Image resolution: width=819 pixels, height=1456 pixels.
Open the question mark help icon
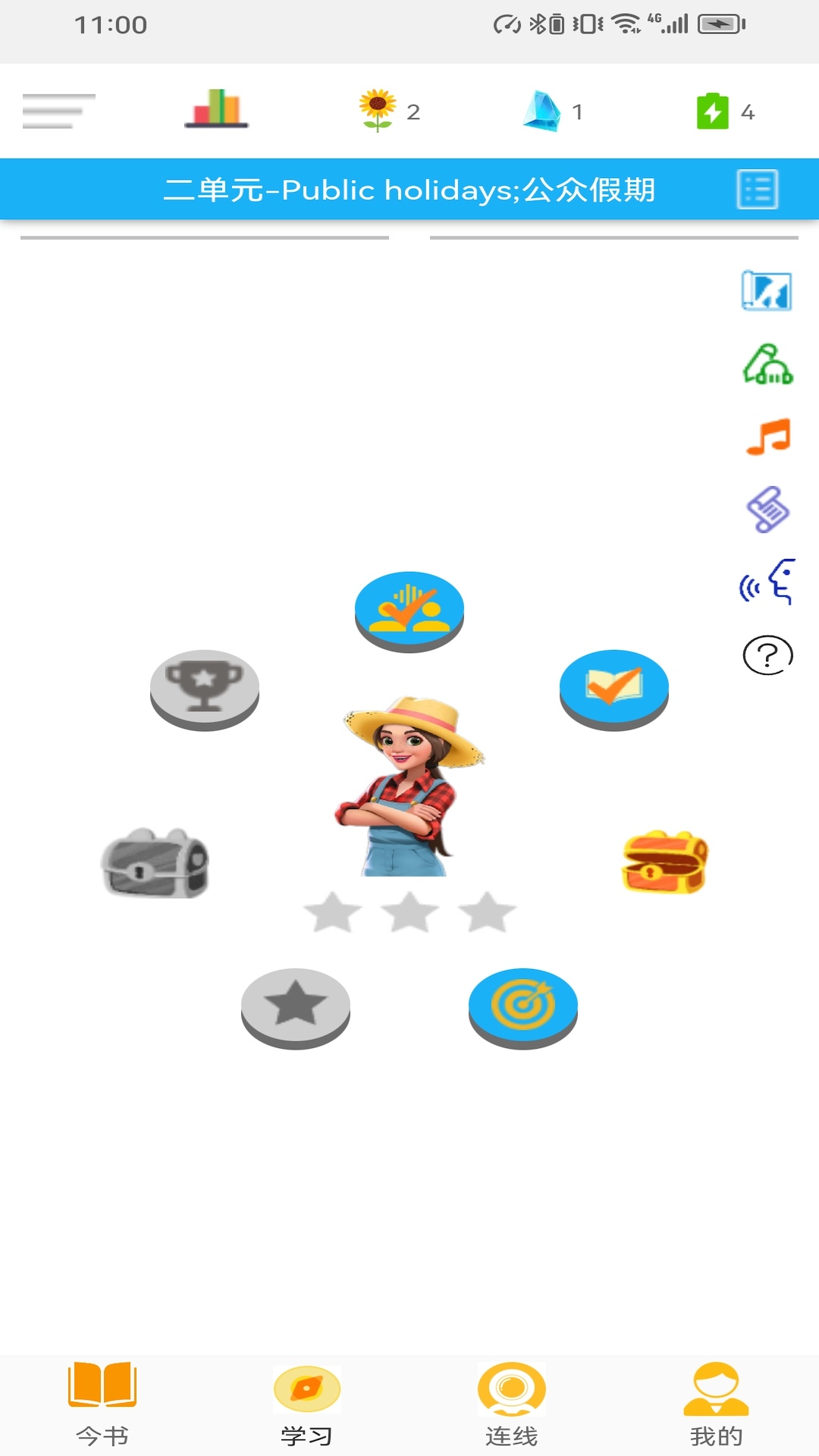tap(767, 655)
